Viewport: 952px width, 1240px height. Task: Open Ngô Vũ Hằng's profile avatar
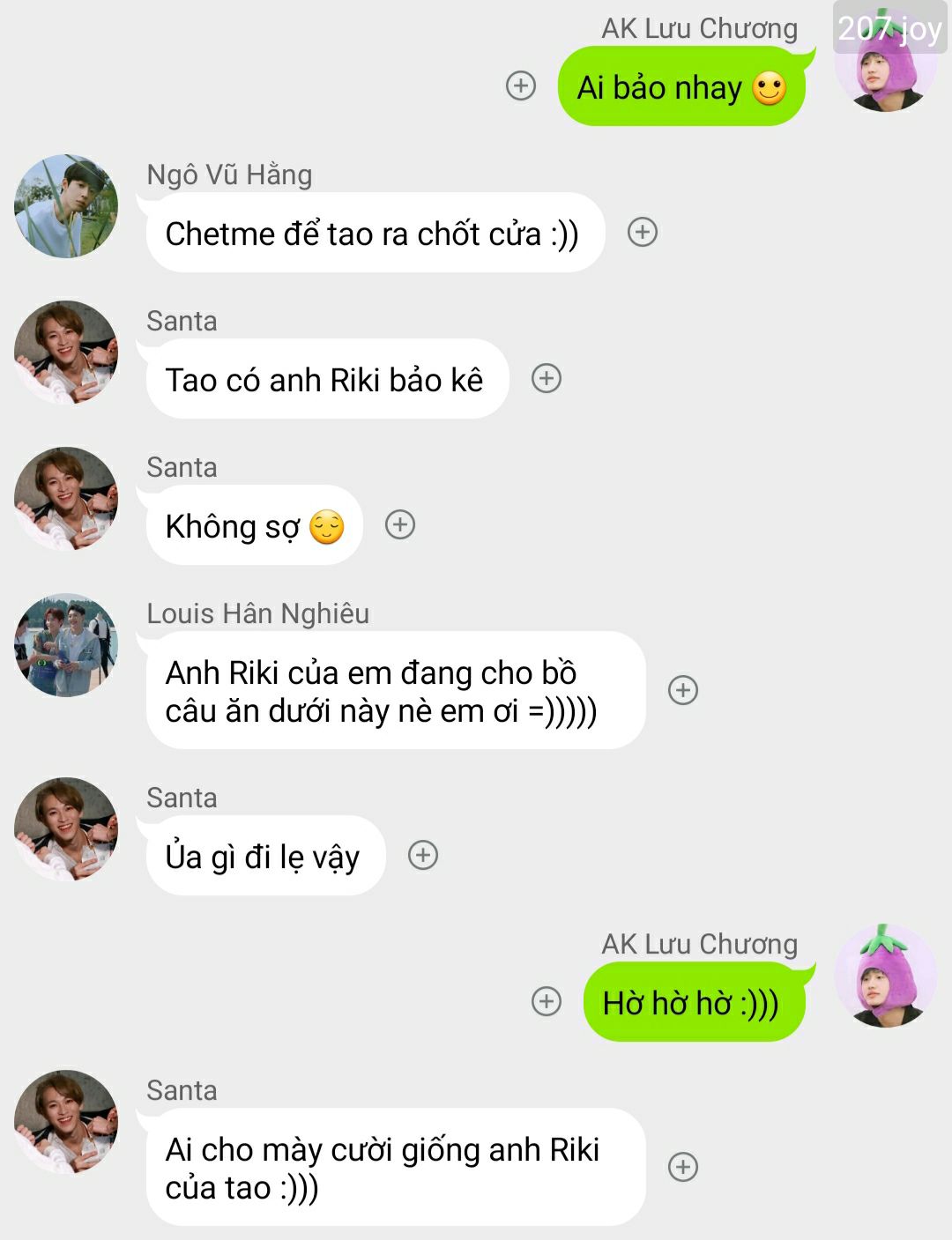point(66,206)
